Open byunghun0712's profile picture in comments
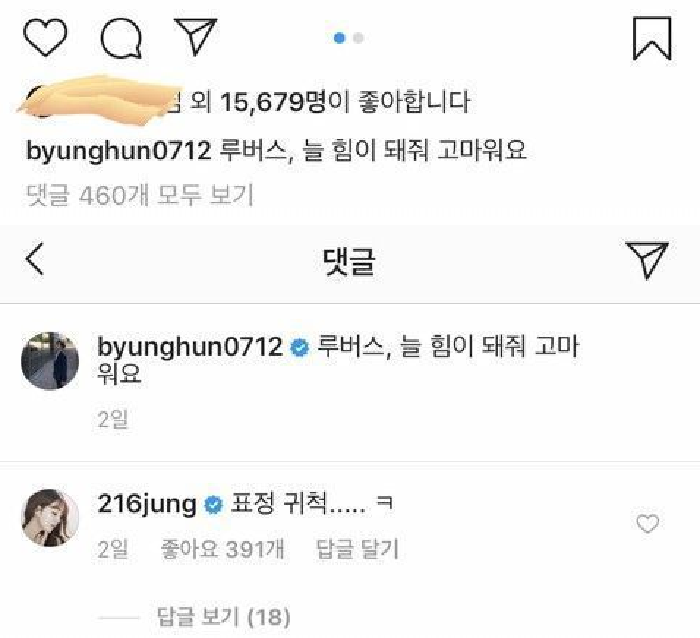Screen dimensions: 700x638 tap(50, 360)
